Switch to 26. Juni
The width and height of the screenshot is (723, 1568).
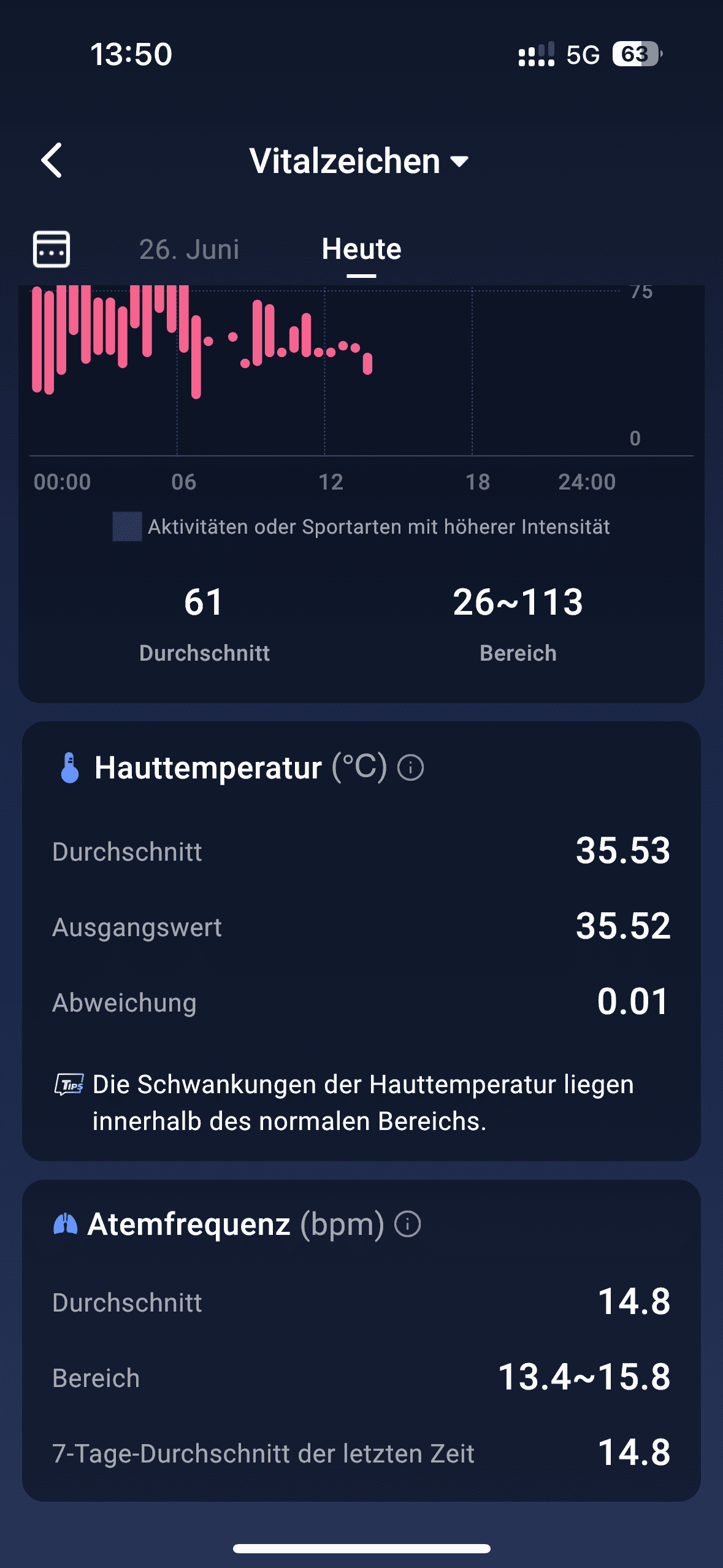pos(189,250)
